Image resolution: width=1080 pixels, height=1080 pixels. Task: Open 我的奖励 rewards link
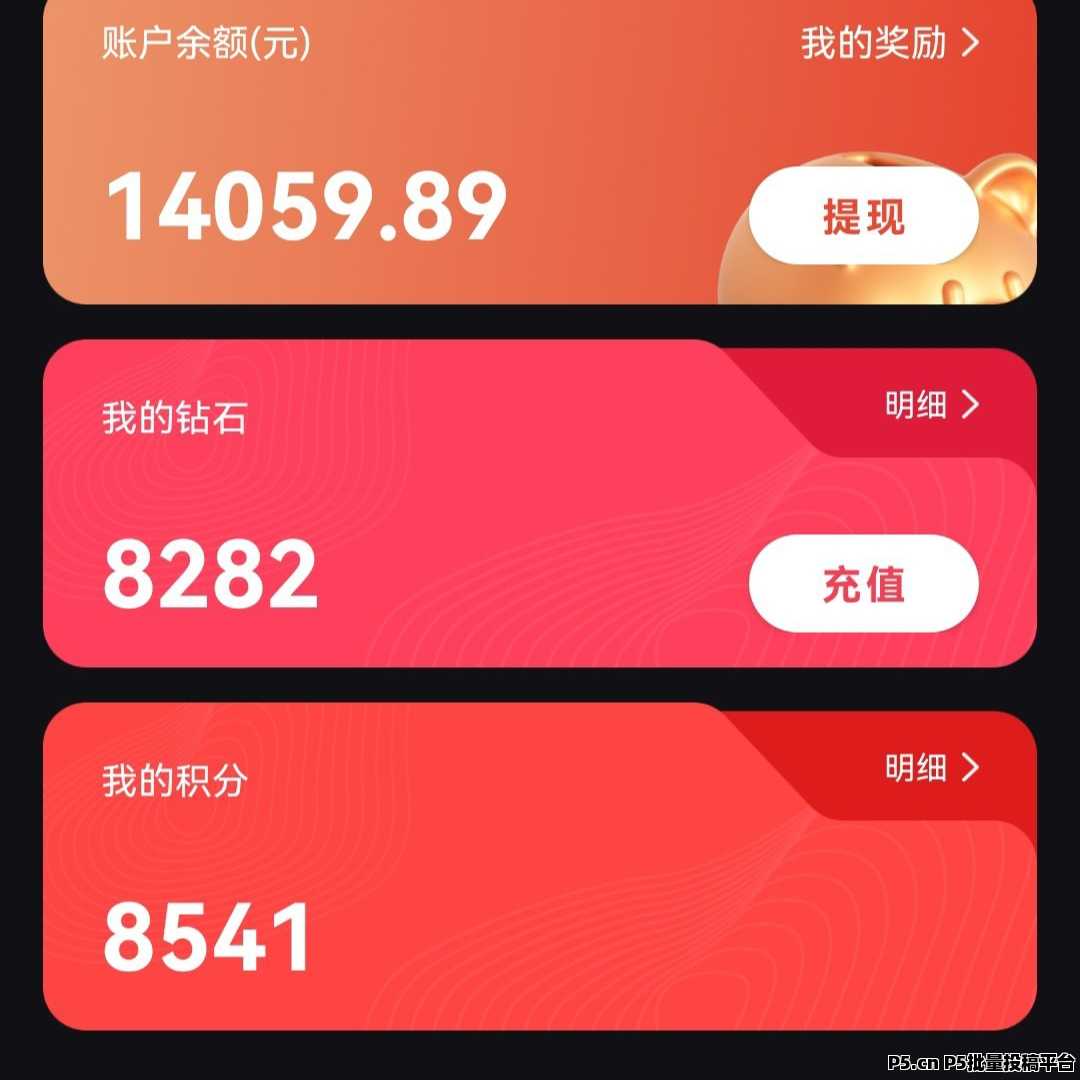pos(889,44)
